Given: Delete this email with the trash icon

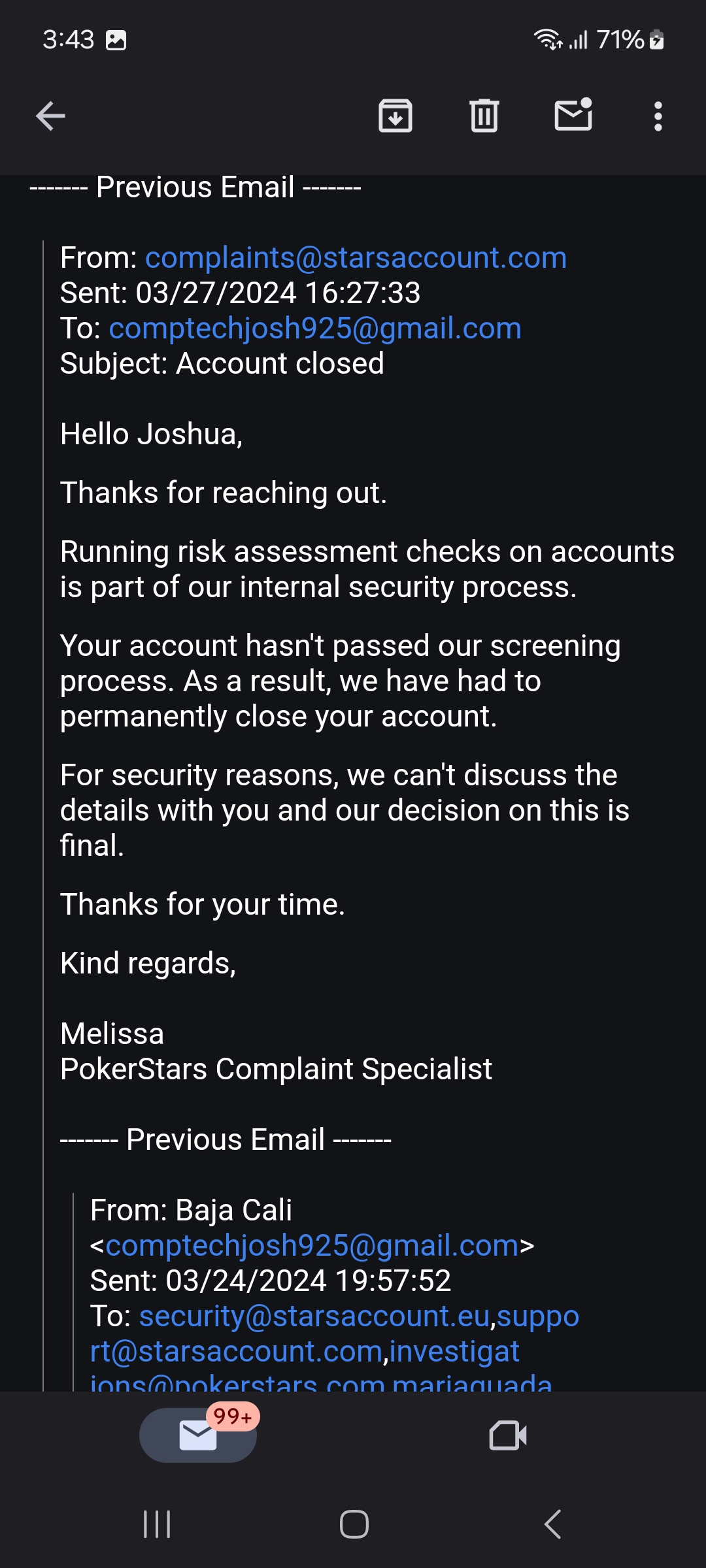Looking at the screenshot, I should [x=484, y=116].
